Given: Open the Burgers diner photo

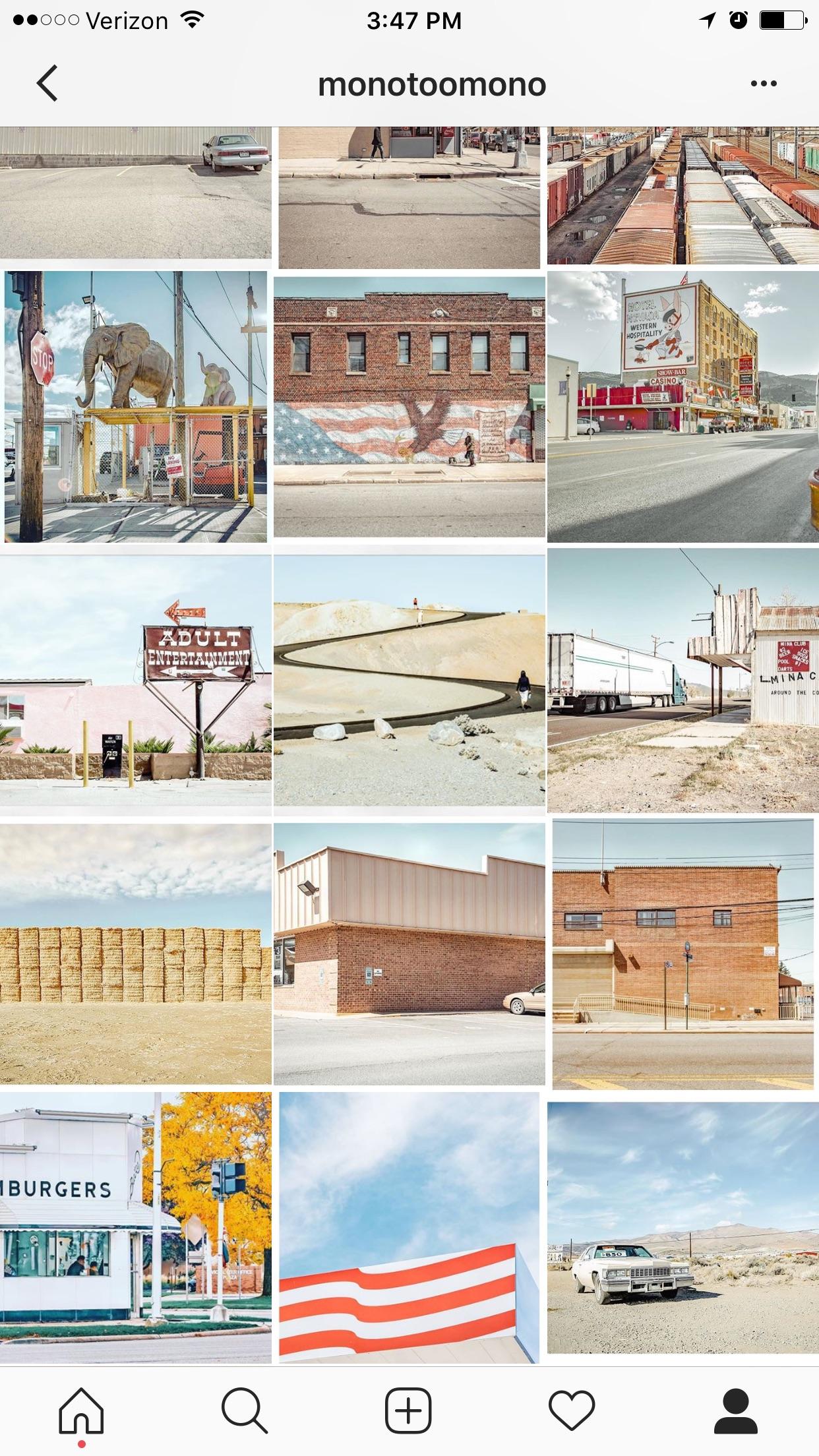Looking at the screenshot, I should pyautogui.click(x=136, y=1227).
